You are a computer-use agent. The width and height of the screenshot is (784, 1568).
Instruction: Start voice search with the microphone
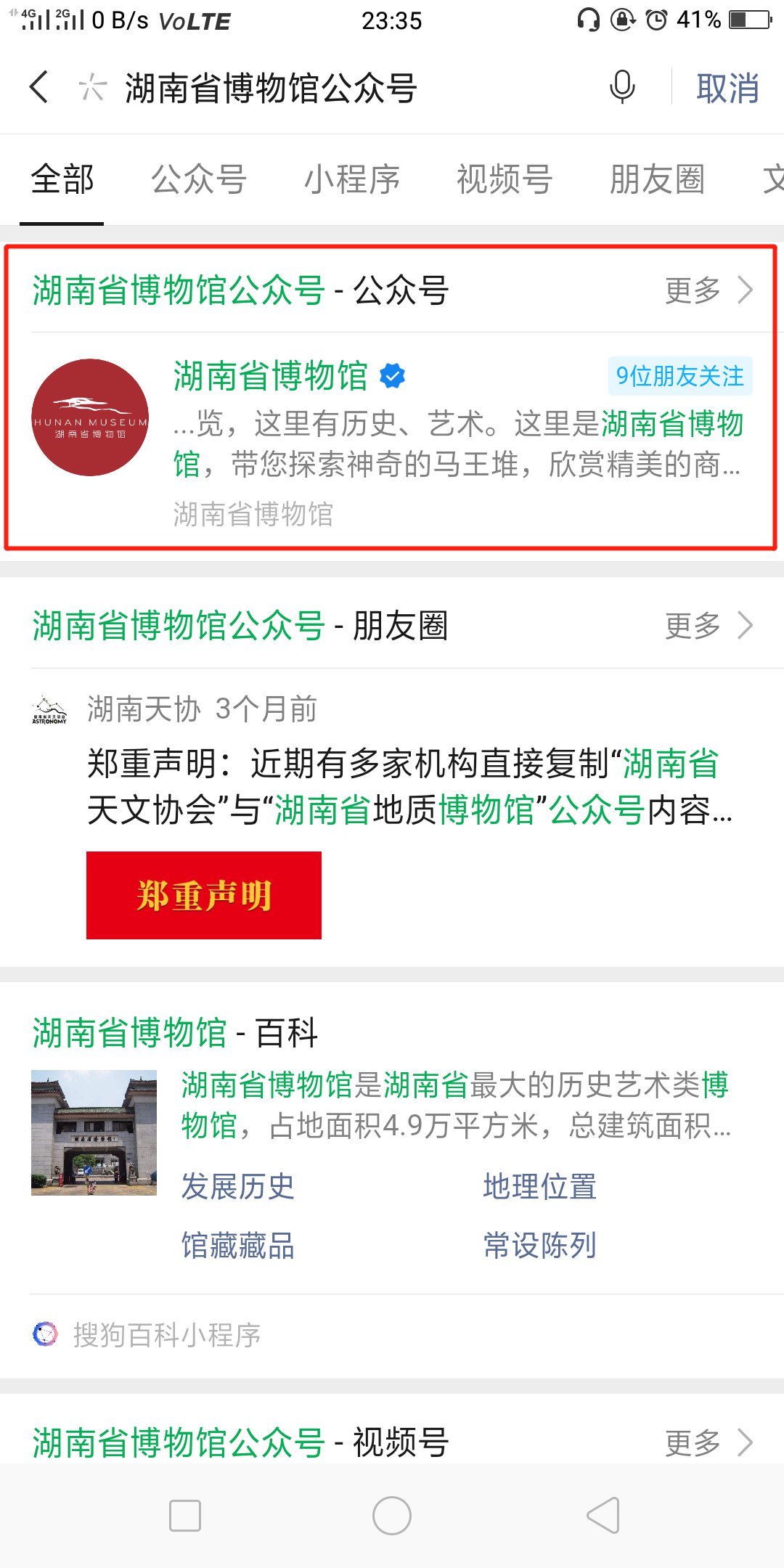[x=622, y=88]
